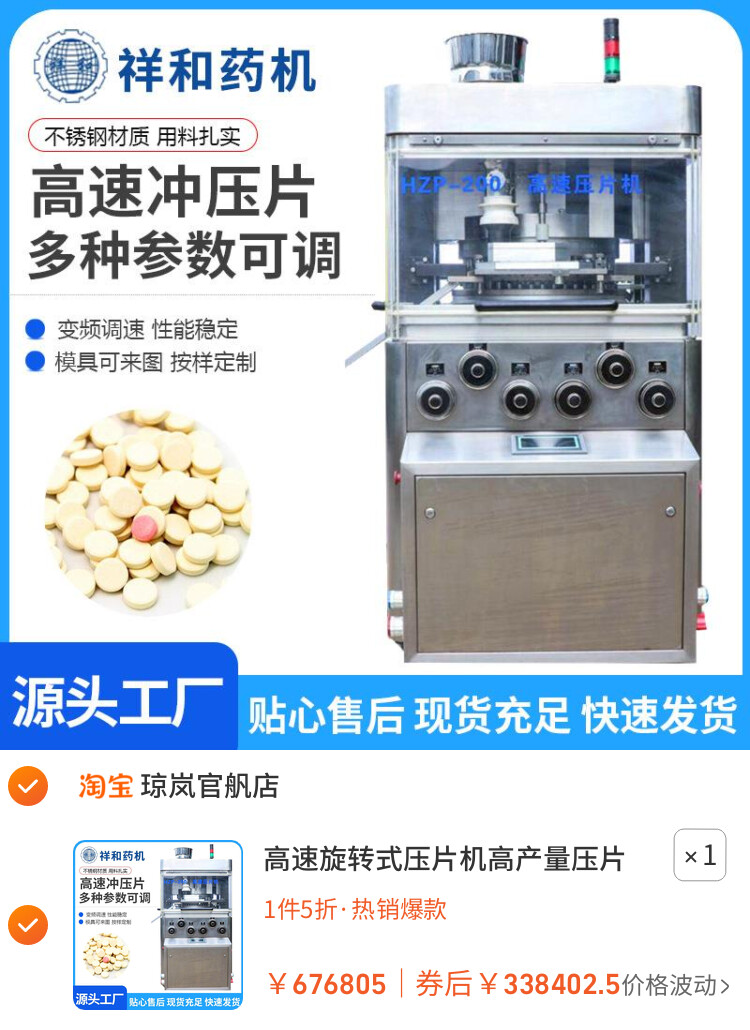This screenshot has width=750, height=1030.
Task: View 价格波动 price fluctuation details
Action: pyautogui.click(x=676, y=985)
